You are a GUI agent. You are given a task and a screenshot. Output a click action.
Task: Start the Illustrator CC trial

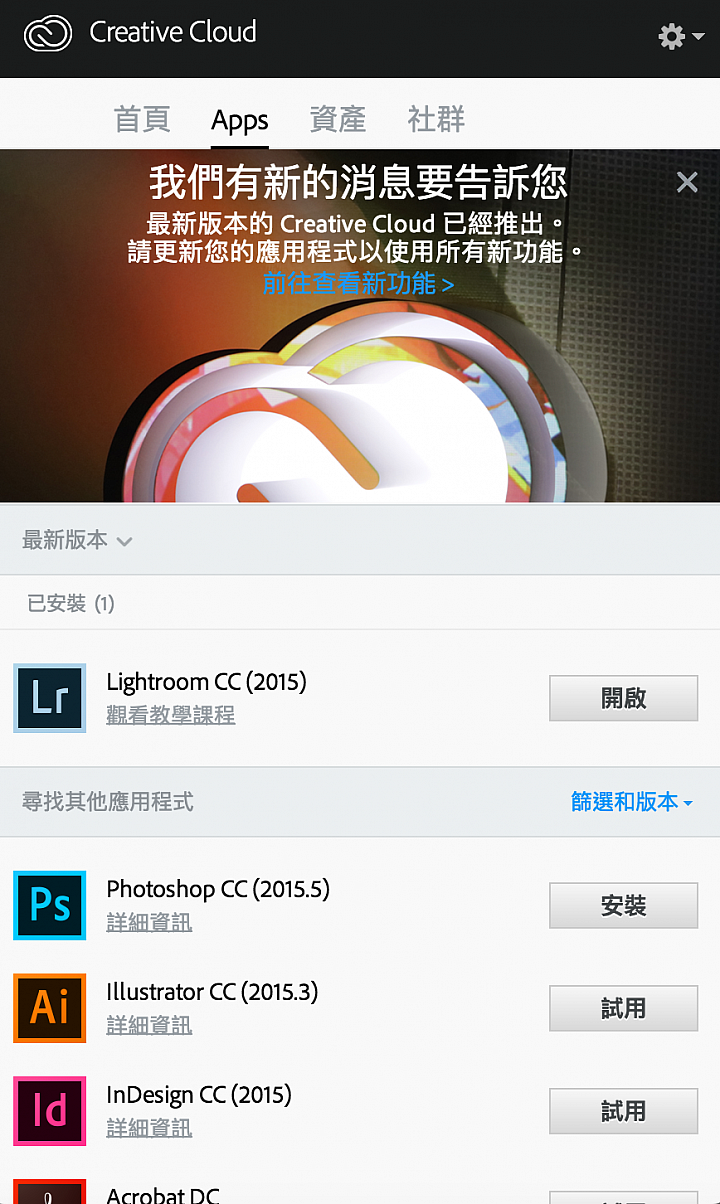pyautogui.click(x=623, y=1008)
